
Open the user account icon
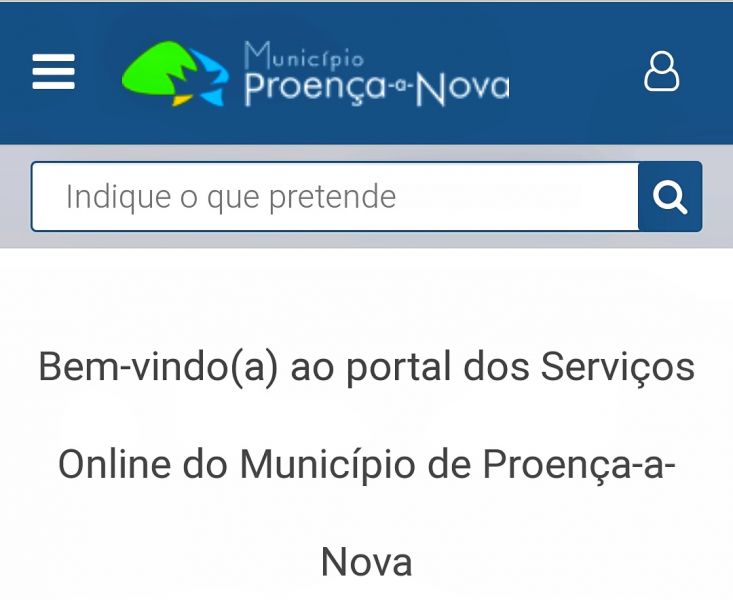tap(661, 72)
